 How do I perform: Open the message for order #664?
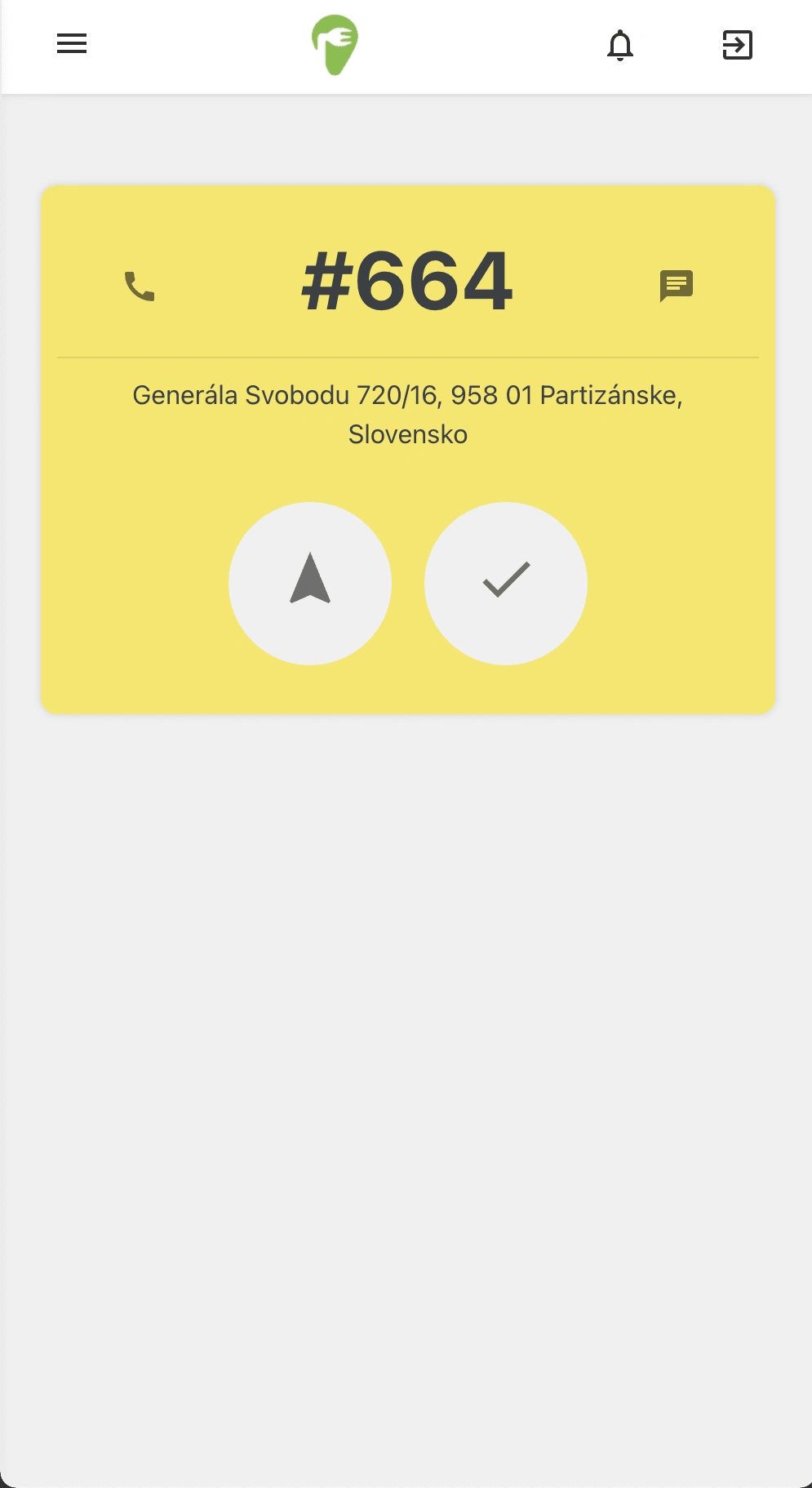676,286
